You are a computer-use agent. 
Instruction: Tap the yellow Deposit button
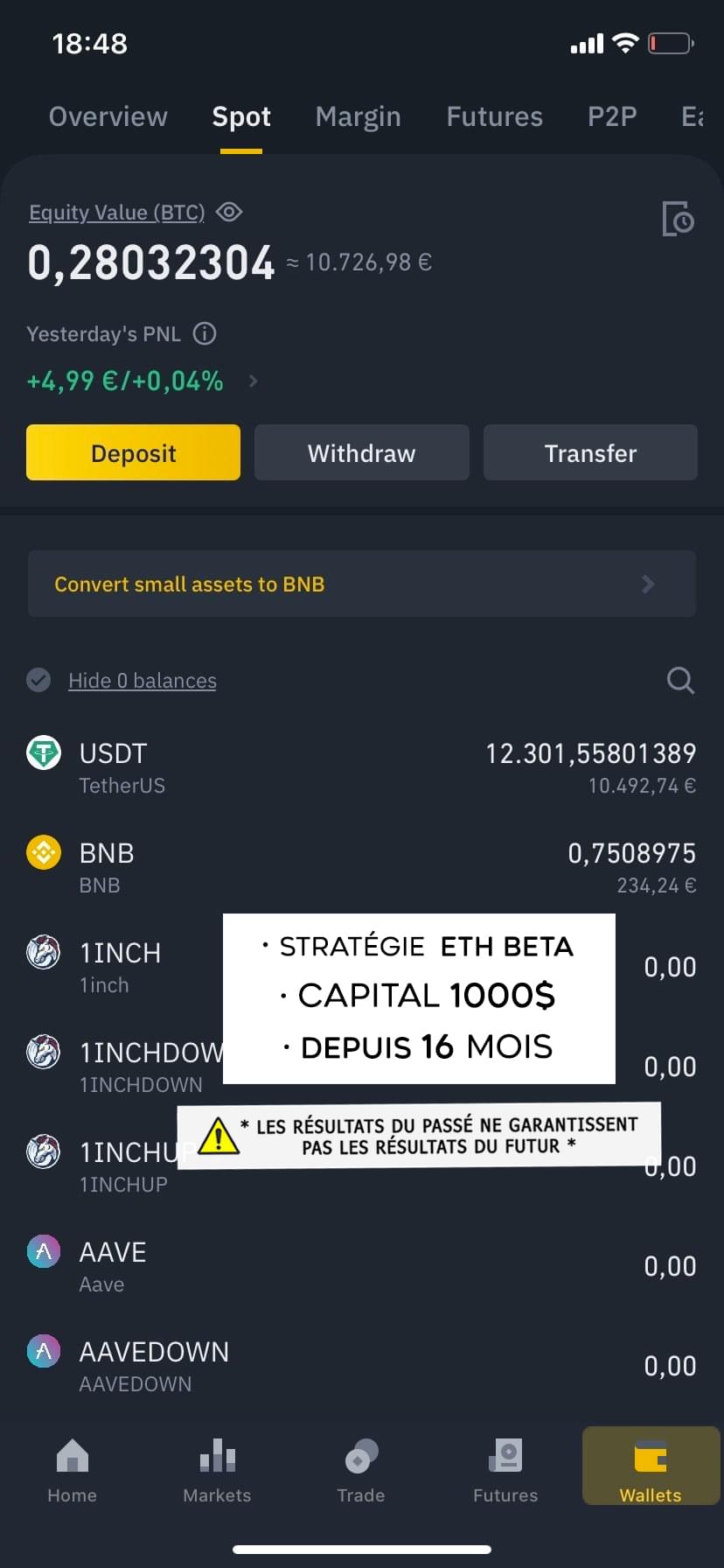pyautogui.click(x=133, y=452)
